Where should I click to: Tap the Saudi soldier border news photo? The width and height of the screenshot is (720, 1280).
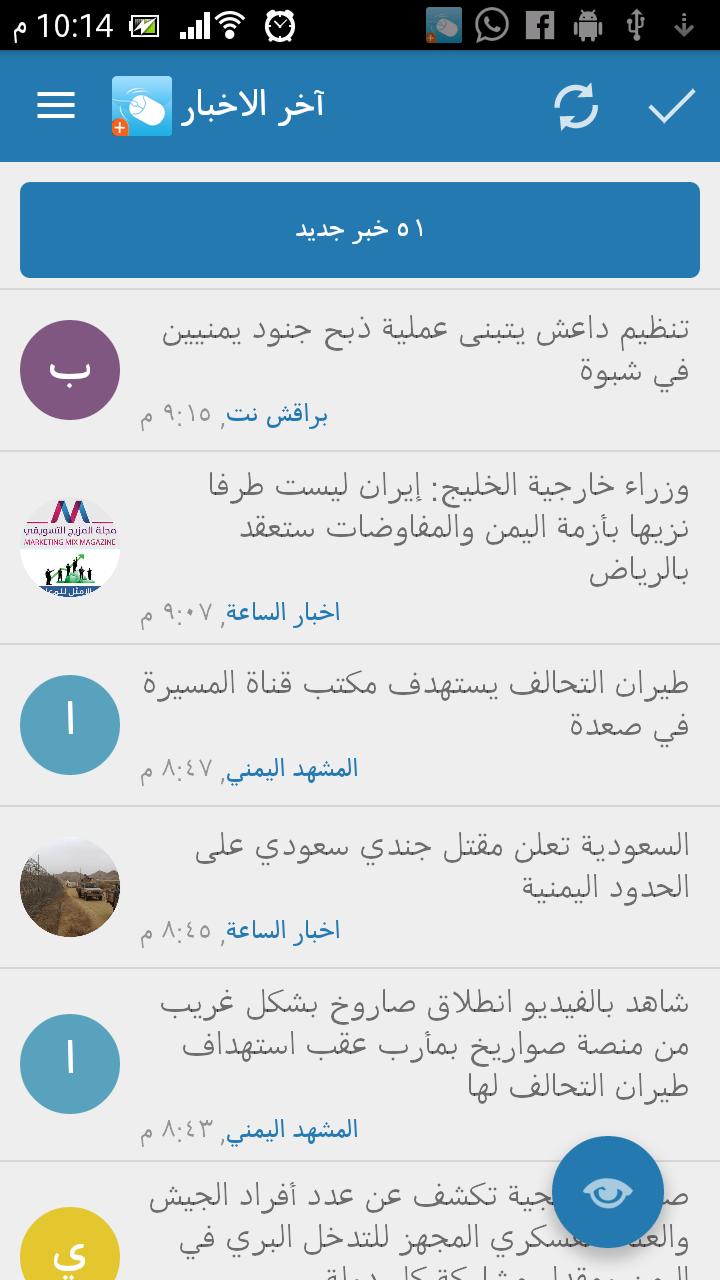[70, 887]
